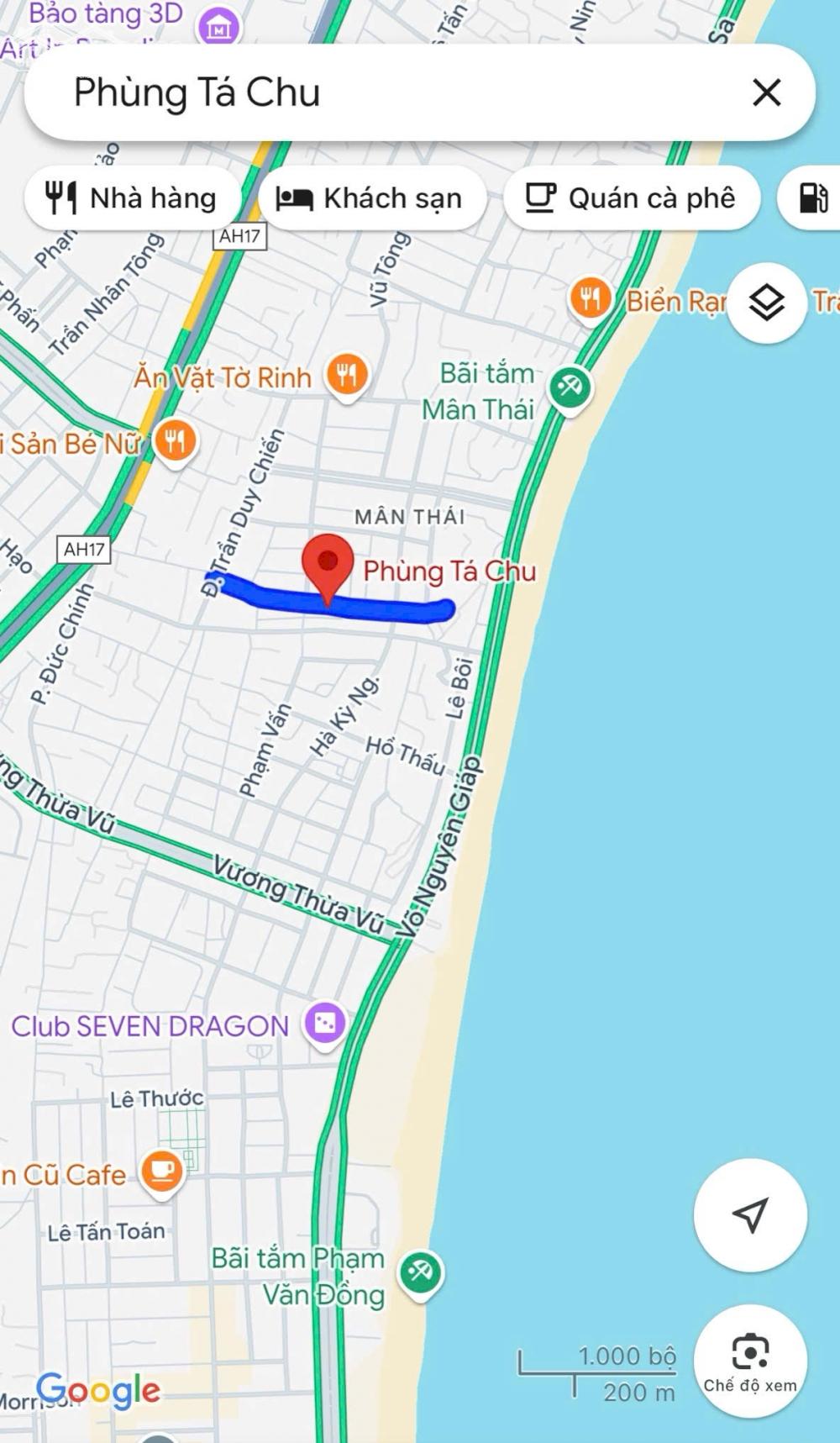The height and width of the screenshot is (1443, 840).
Task: Choose the Quán cà phê chip
Action: point(632,198)
